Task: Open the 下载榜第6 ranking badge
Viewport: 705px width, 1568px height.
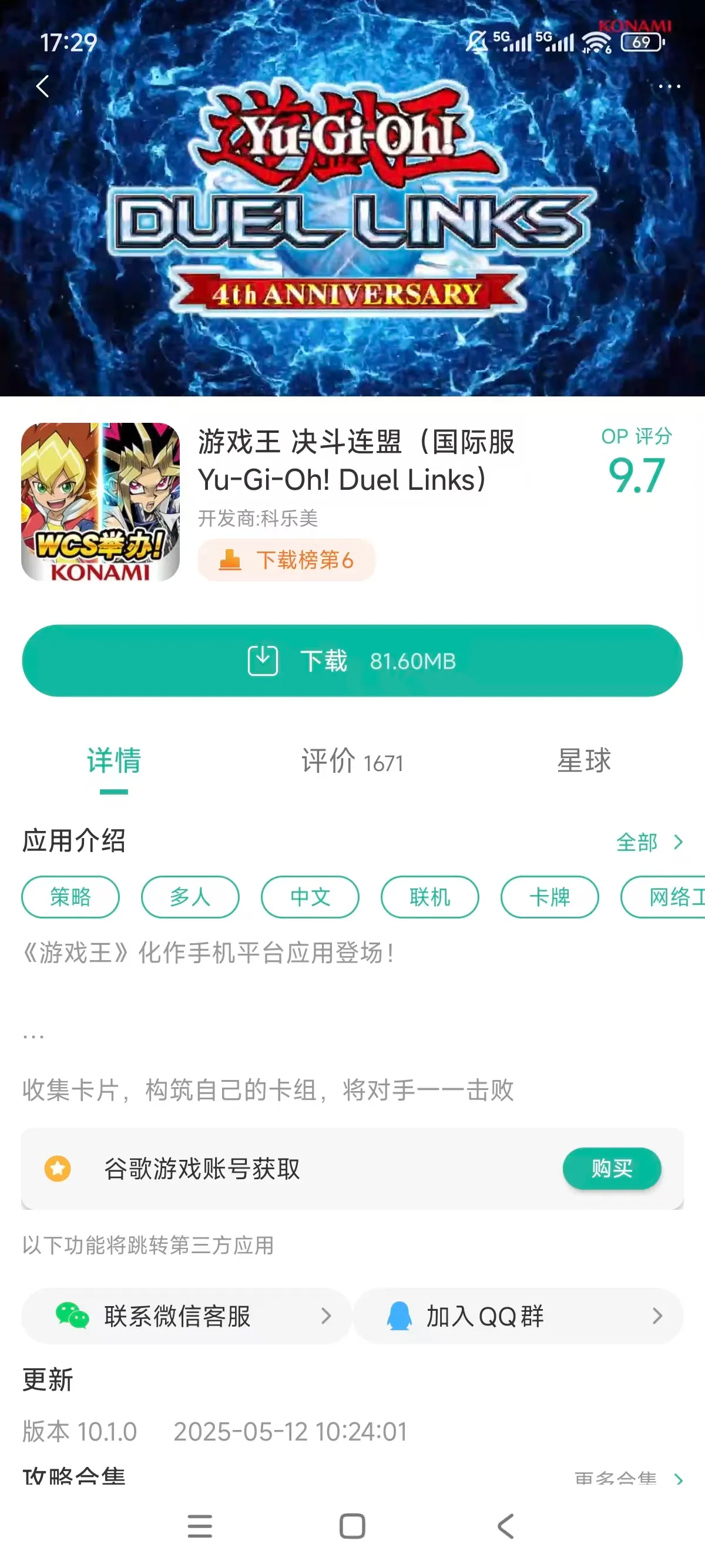Action: [x=286, y=560]
